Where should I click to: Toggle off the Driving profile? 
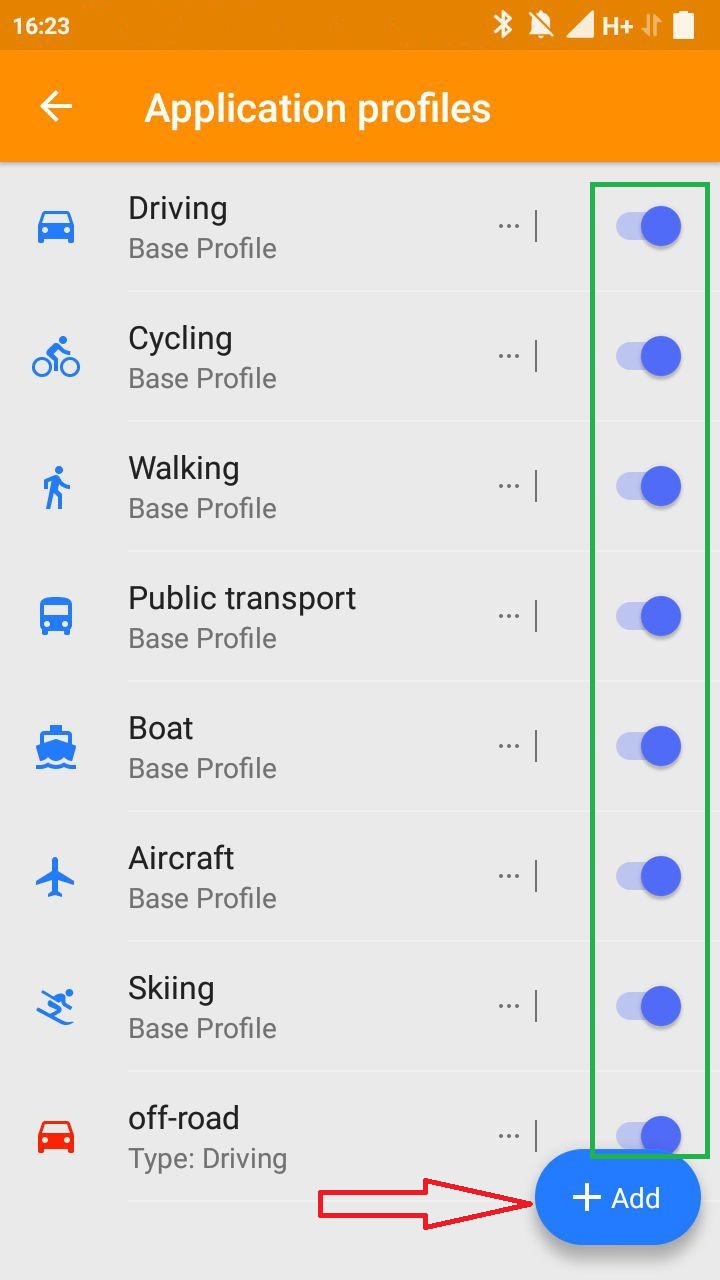click(x=649, y=226)
